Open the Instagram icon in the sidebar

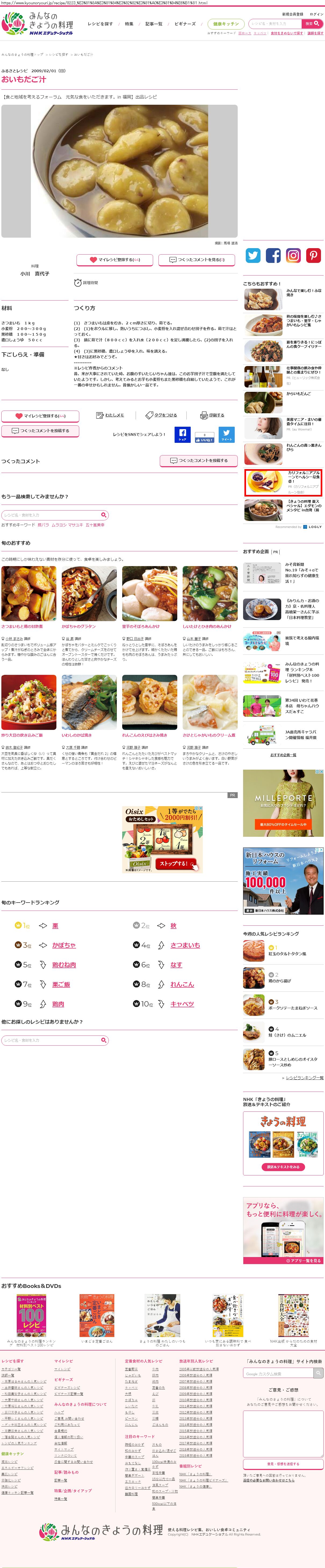pyautogui.click(x=293, y=256)
